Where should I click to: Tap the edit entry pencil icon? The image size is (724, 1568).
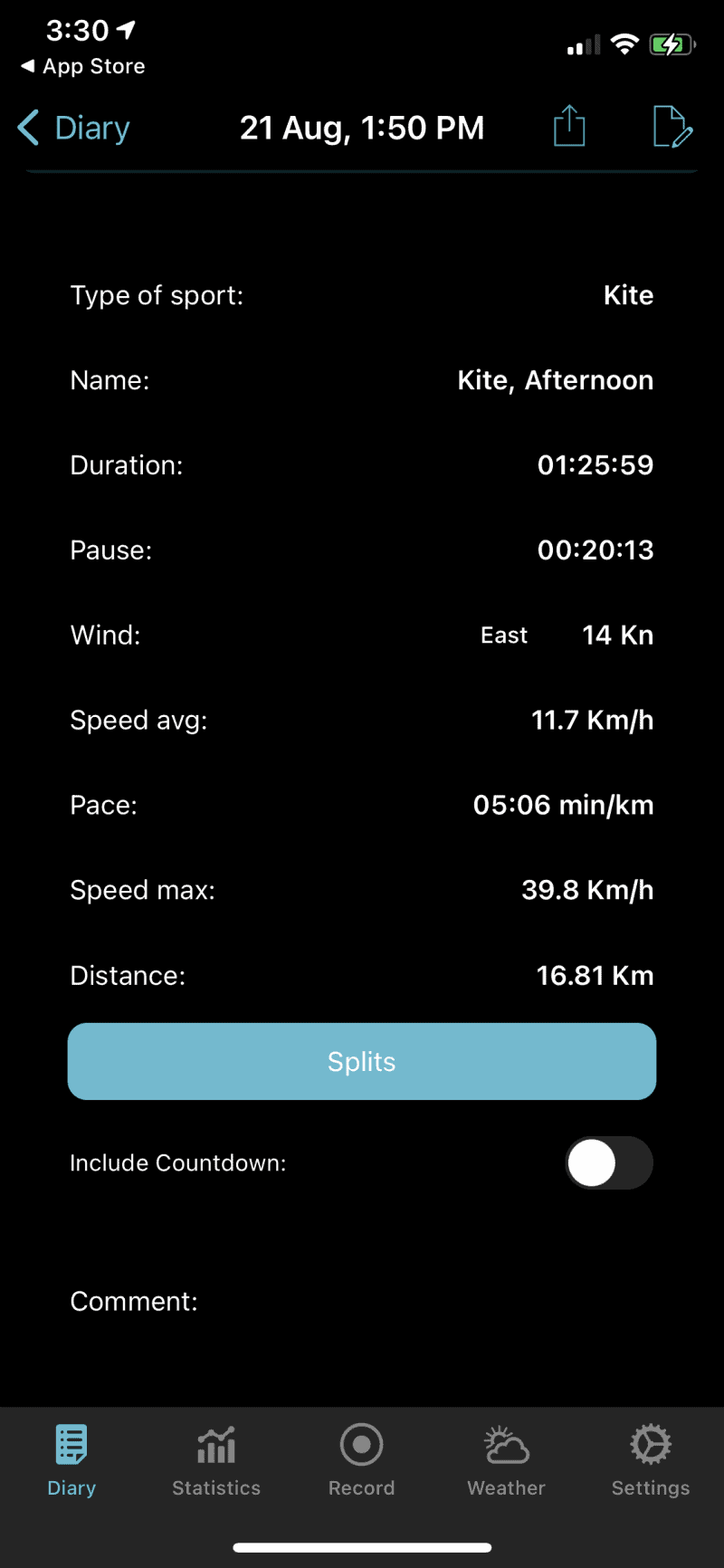[672, 127]
